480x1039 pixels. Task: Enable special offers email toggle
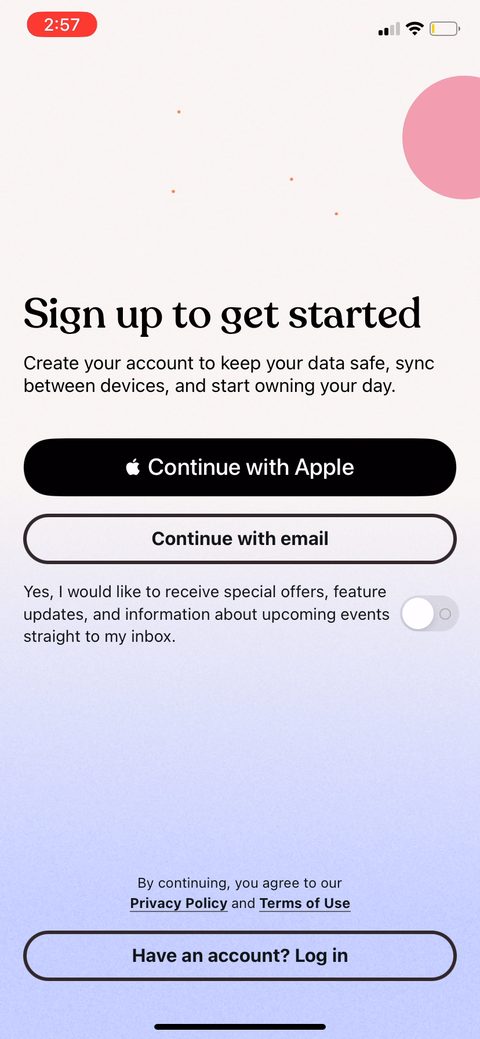click(429, 614)
